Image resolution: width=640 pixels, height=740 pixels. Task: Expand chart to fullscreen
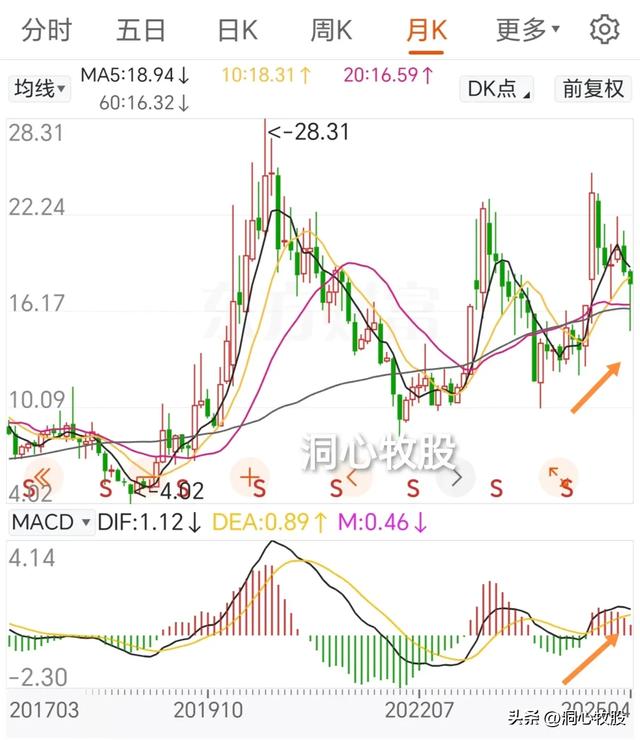[558, 477]
